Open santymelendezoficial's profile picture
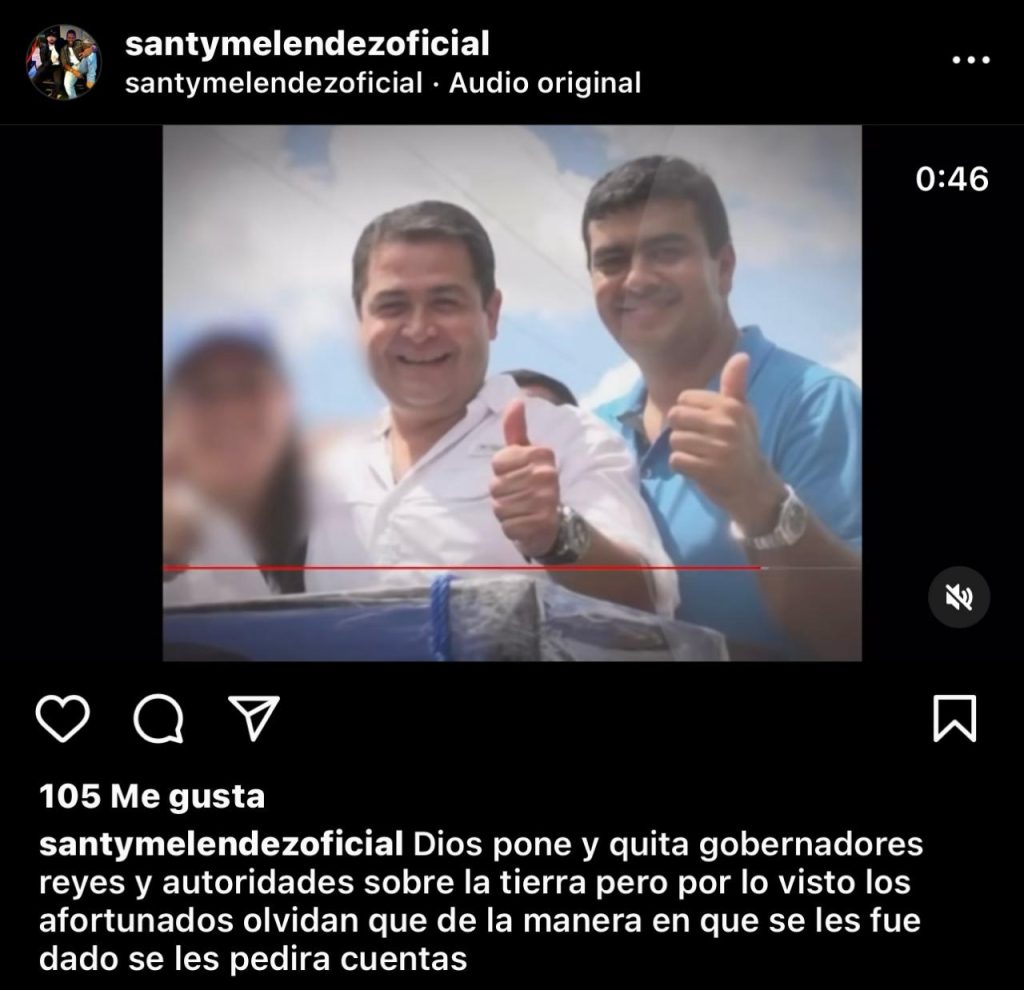The height and width of the screenshot is (990, 1024). click(63, 62)
